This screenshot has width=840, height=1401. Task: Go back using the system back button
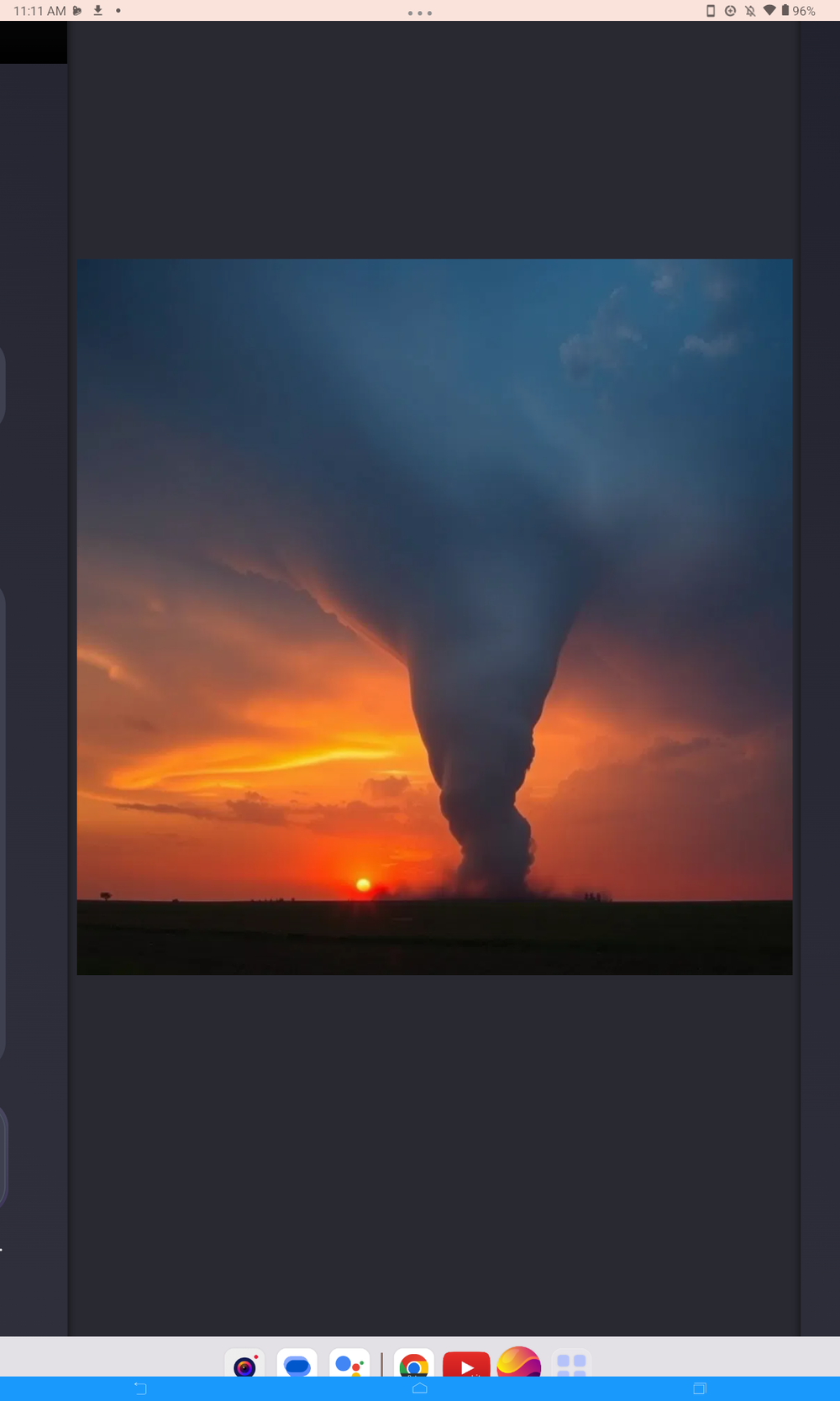point(140,1388)
